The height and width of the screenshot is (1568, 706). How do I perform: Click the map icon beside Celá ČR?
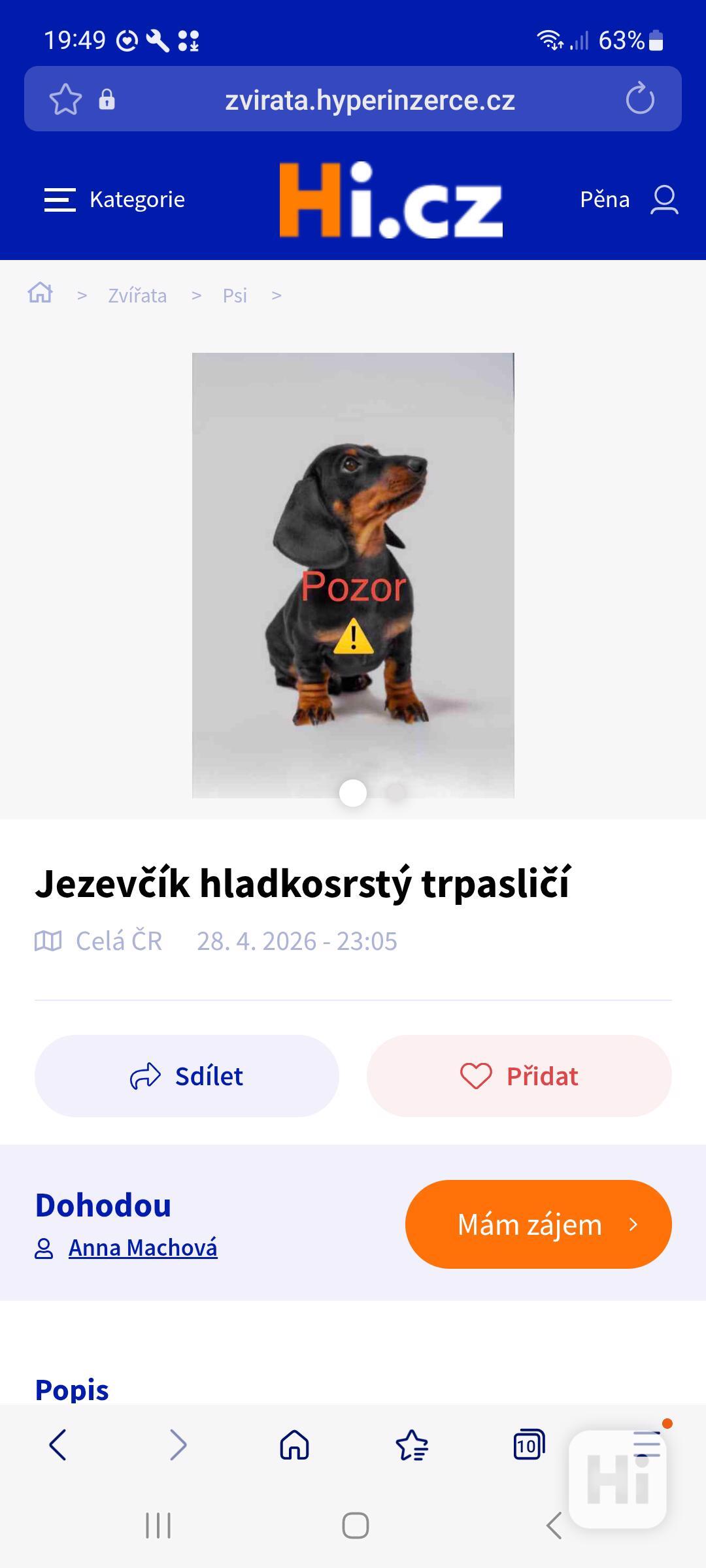click(x=46, y=941)
